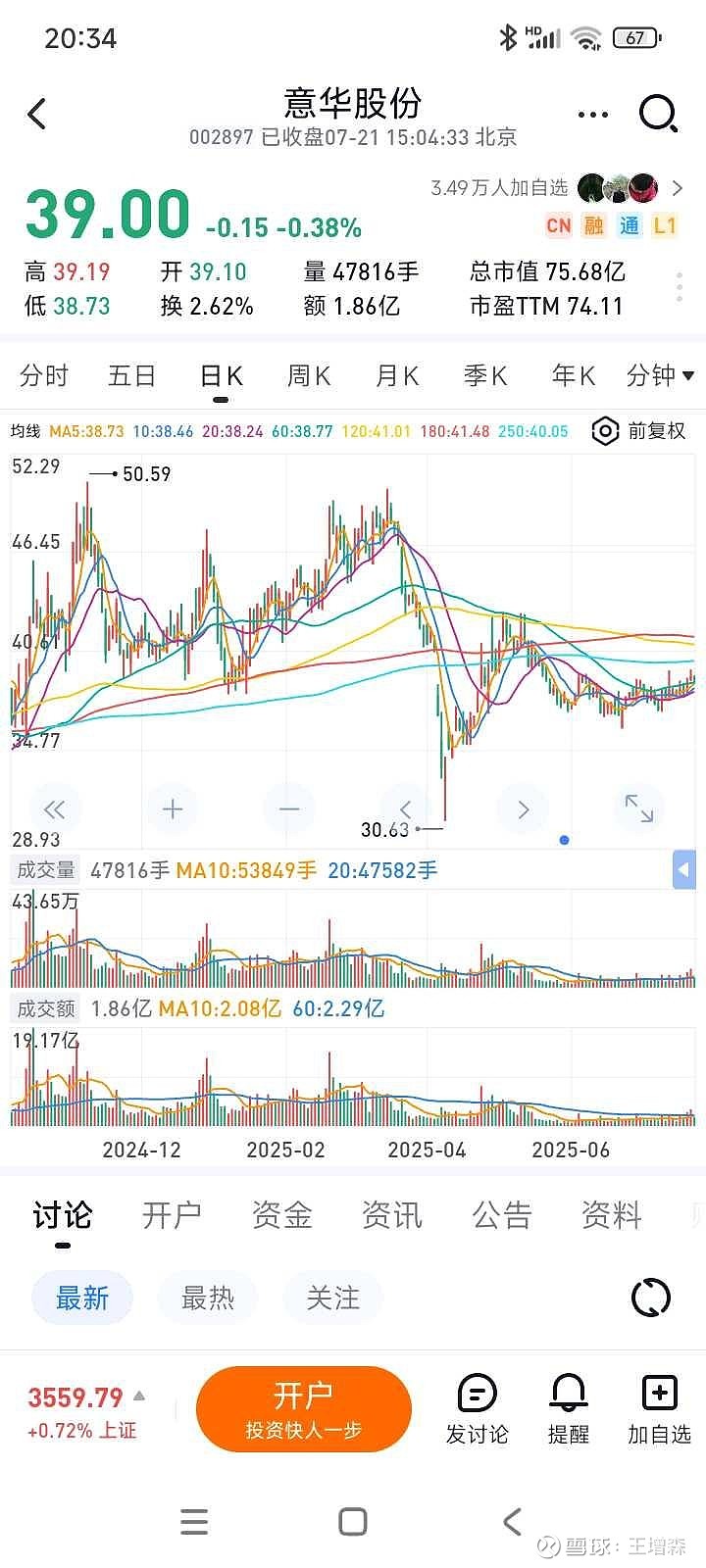Start a post with 发讨论

[478, 1409]
